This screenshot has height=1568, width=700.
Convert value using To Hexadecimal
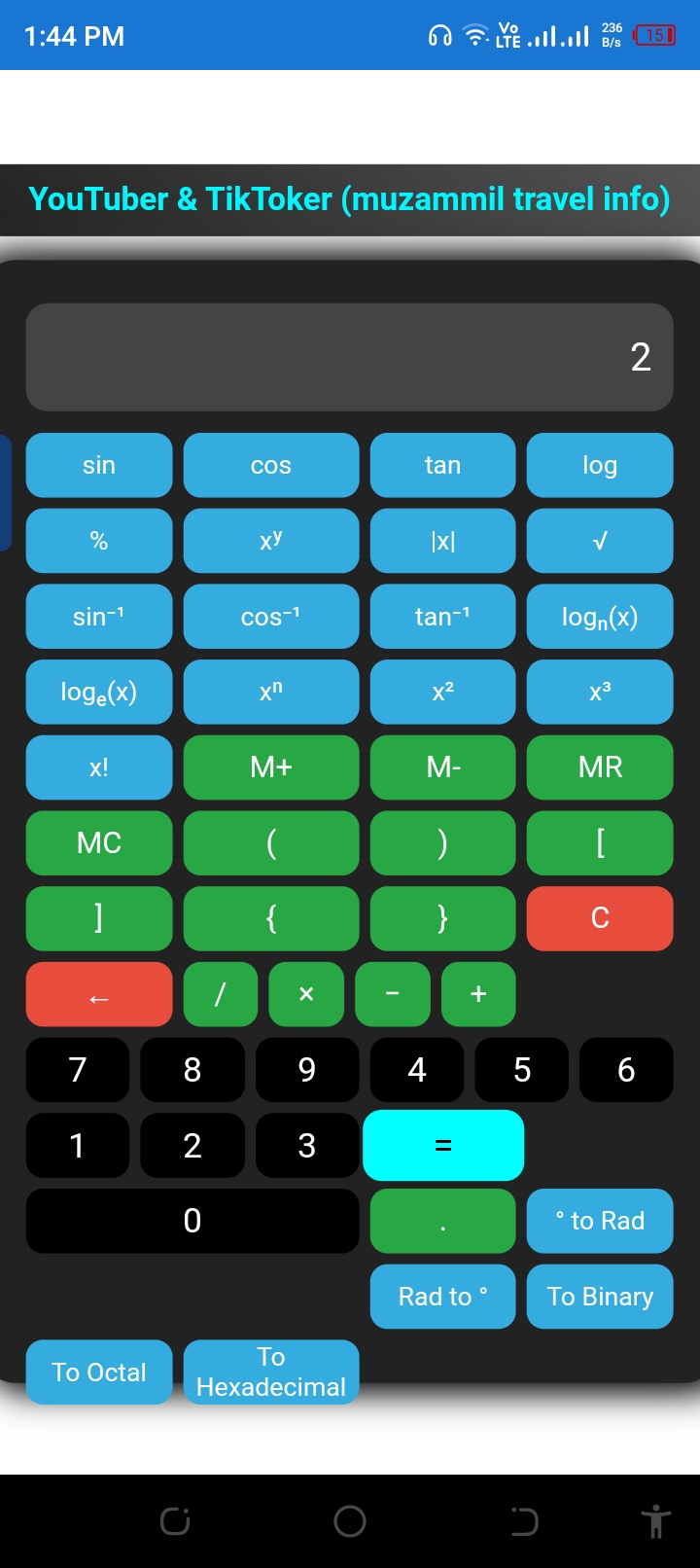tap(270, 1372)
